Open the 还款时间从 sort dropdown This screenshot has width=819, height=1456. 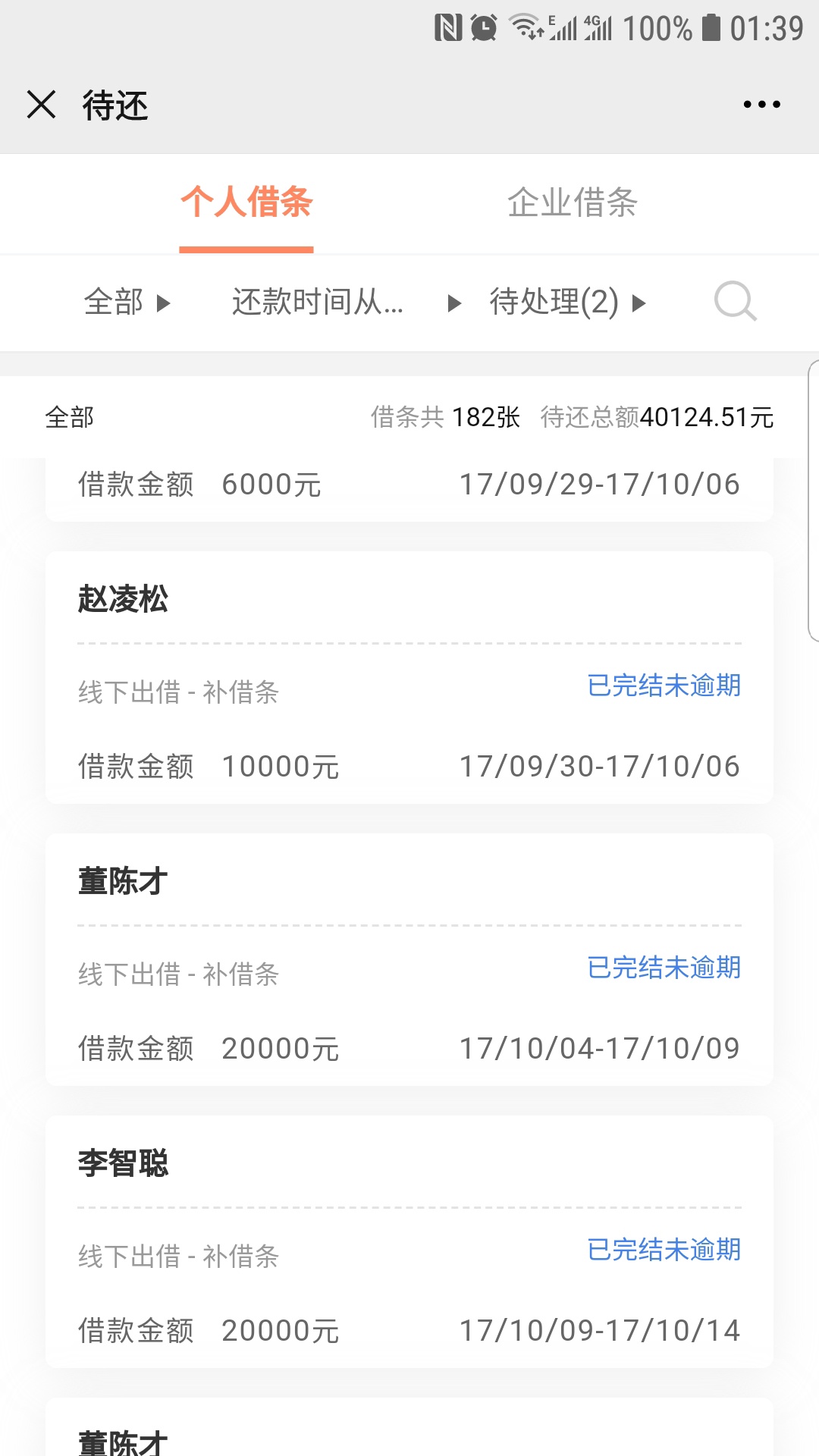[347, 303]
